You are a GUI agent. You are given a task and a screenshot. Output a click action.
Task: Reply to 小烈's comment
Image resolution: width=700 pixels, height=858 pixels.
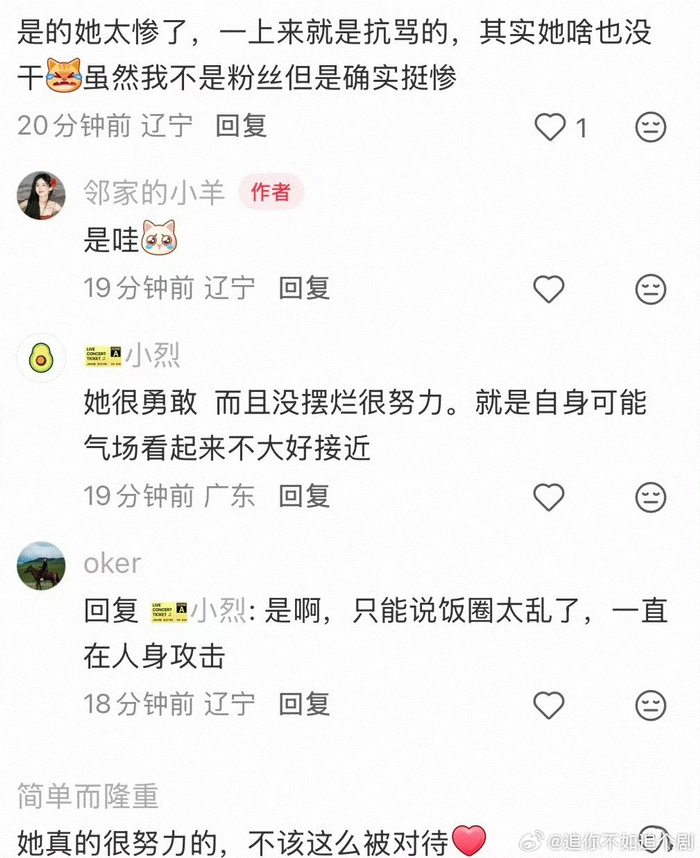pos(304,496)
